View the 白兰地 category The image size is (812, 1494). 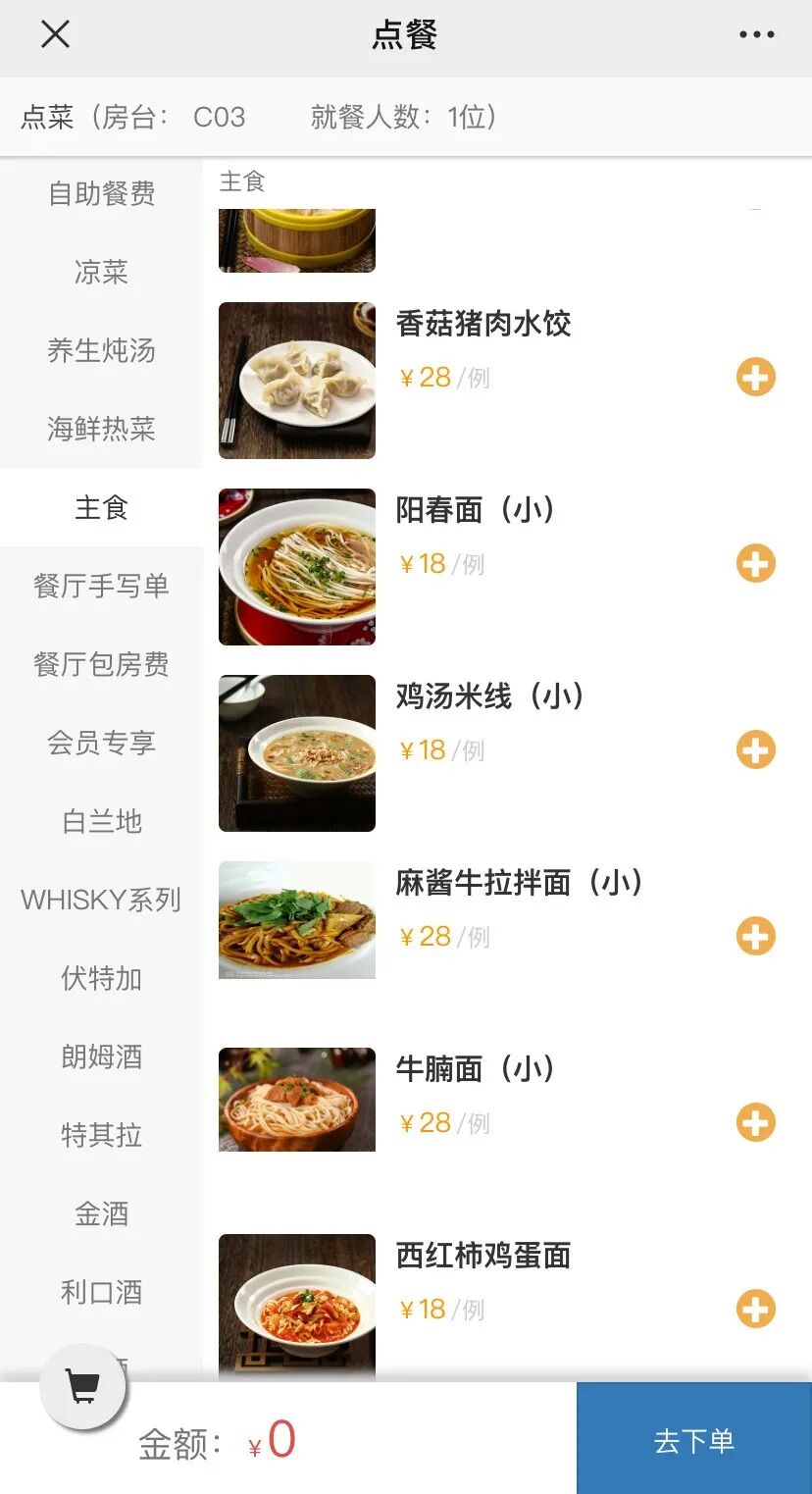[x=102, y=821]
